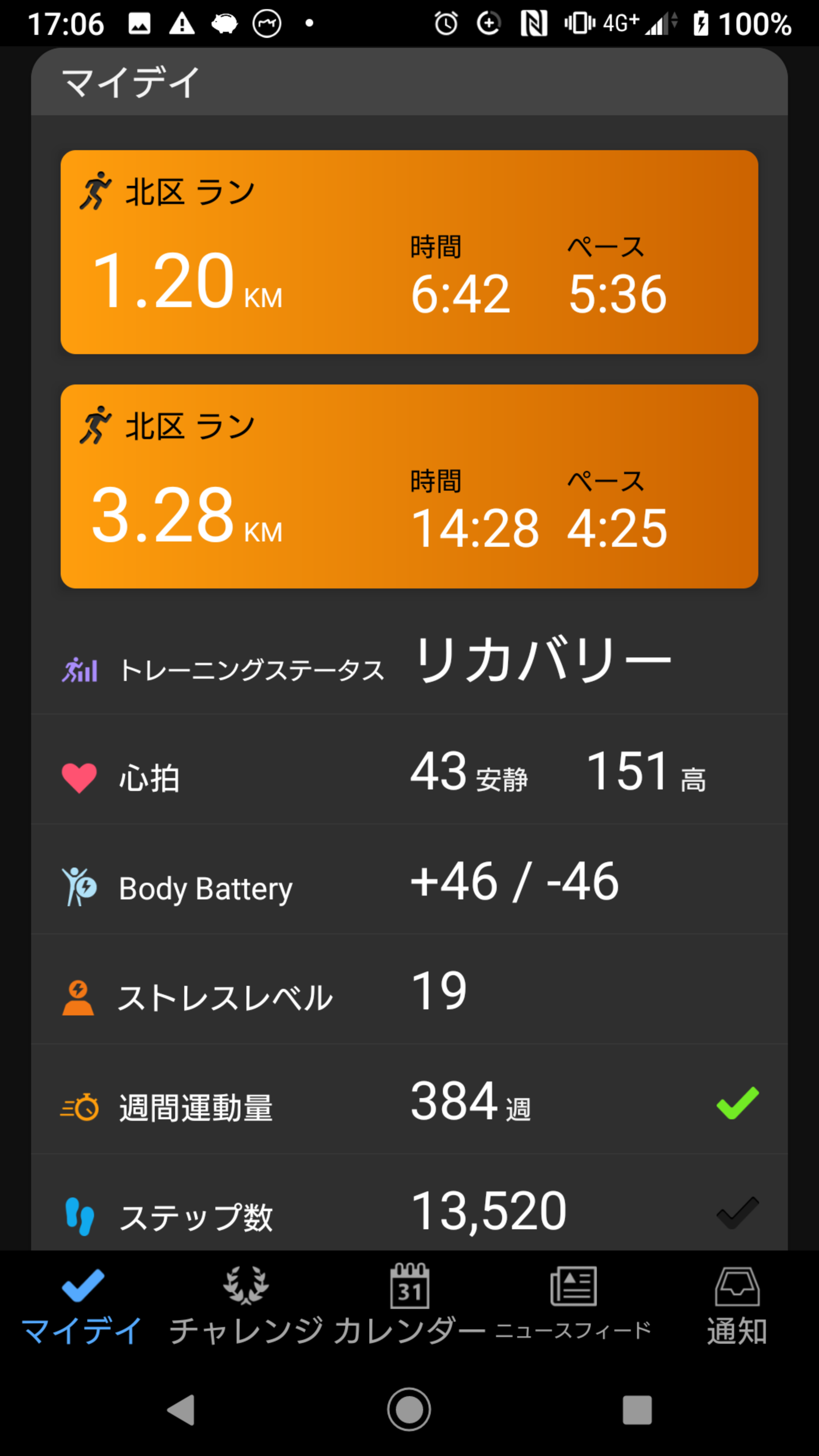Screen dimensions: 819x1456
Task: Switch to the チャレンジ tab
Action: [246, 1305]
